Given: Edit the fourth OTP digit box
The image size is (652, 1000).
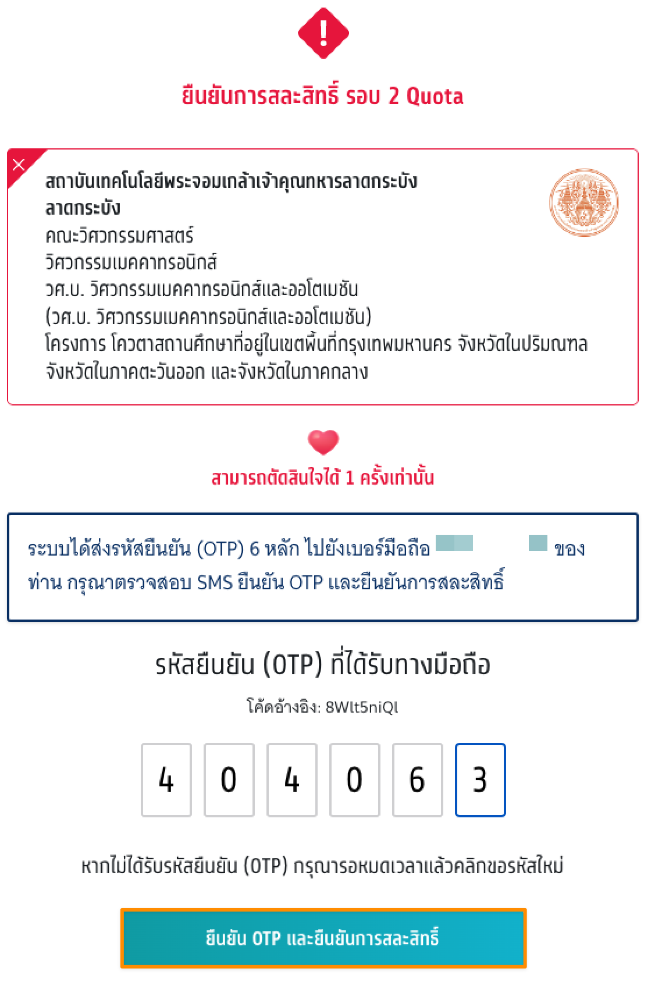Looking at the screenshot, I should (x=354, y=780).
